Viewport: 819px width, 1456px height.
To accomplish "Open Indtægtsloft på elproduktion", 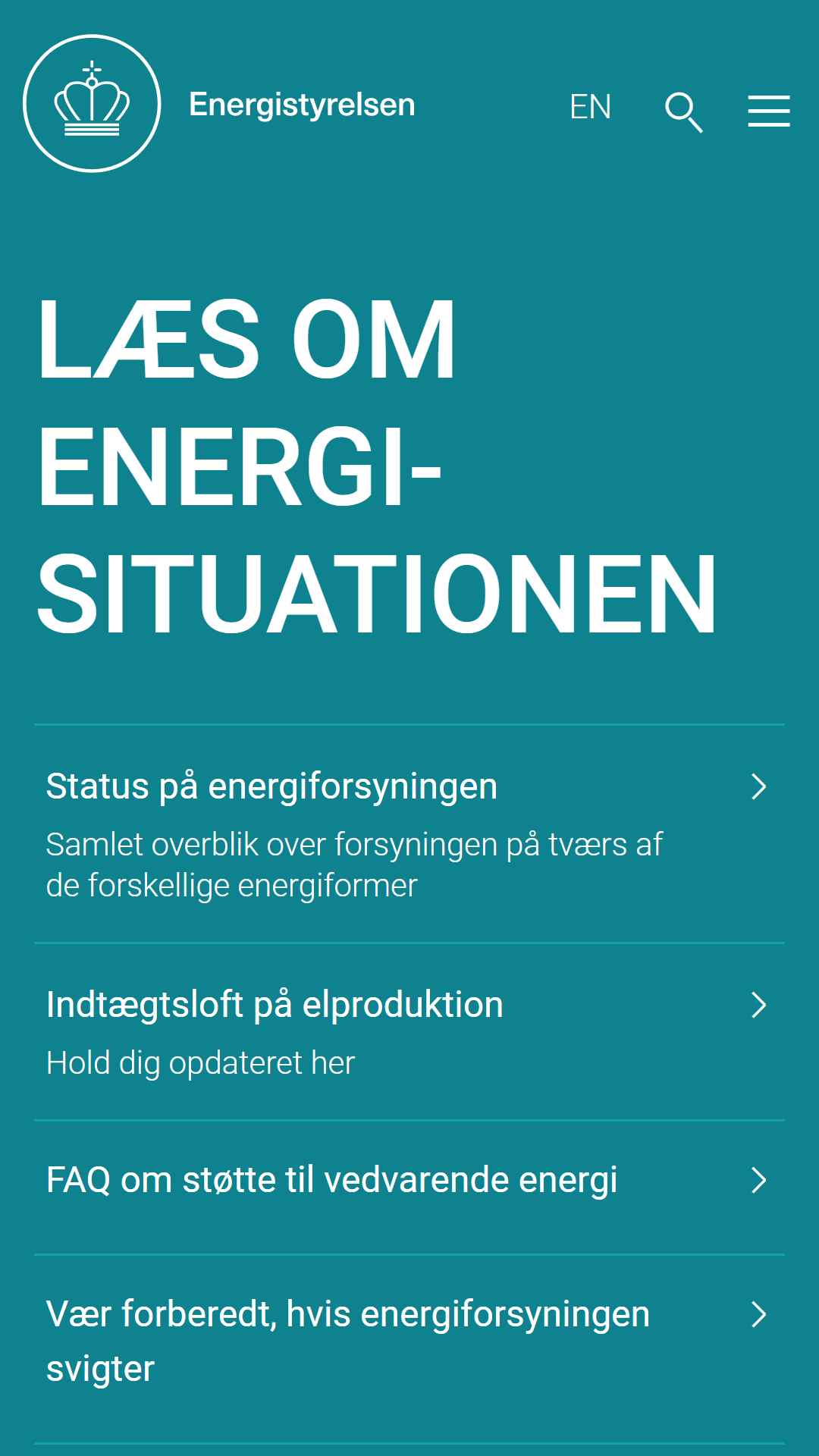I will click(409, 1032).
